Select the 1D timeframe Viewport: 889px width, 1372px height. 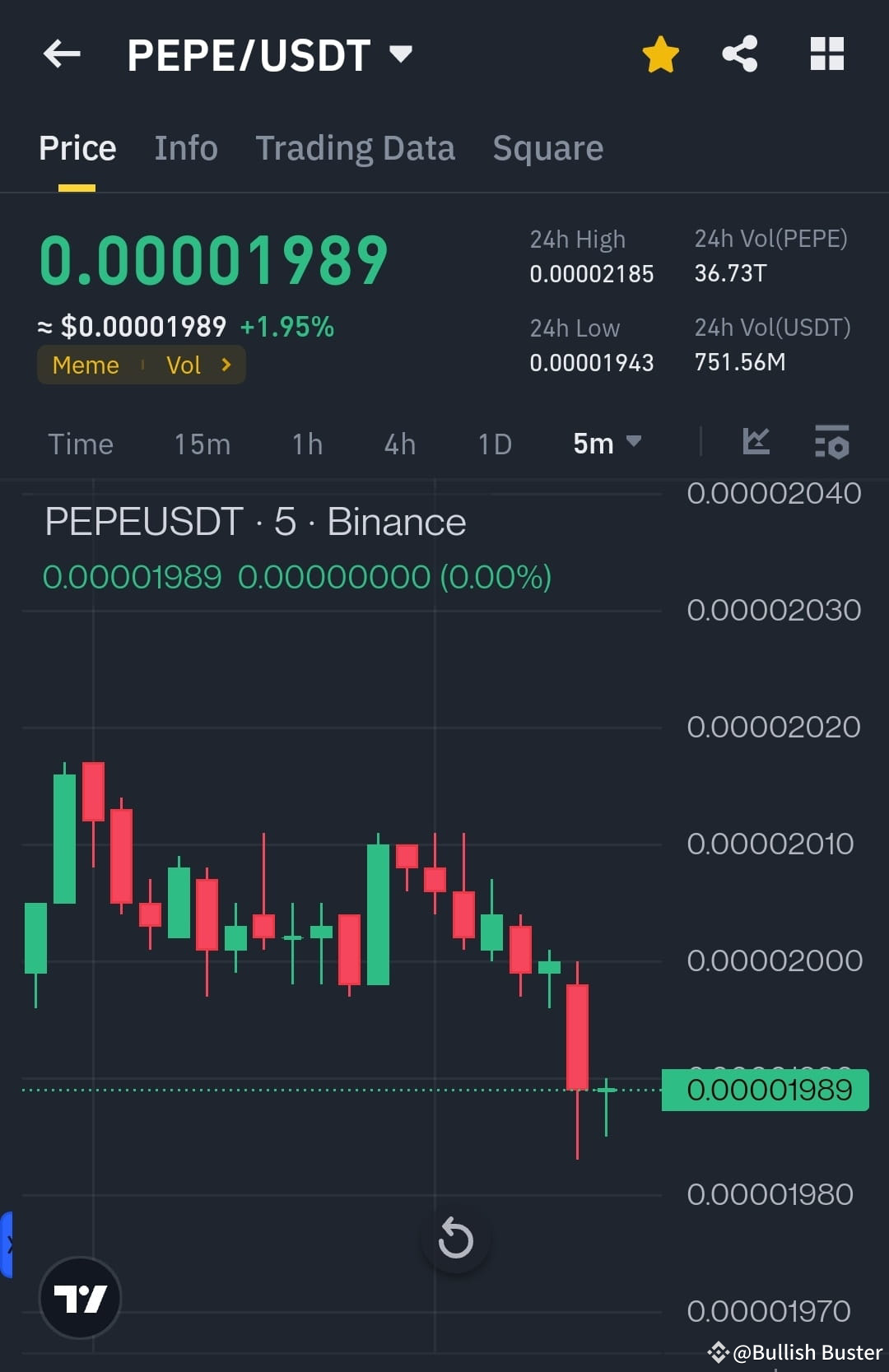click(x=493, y=443)
